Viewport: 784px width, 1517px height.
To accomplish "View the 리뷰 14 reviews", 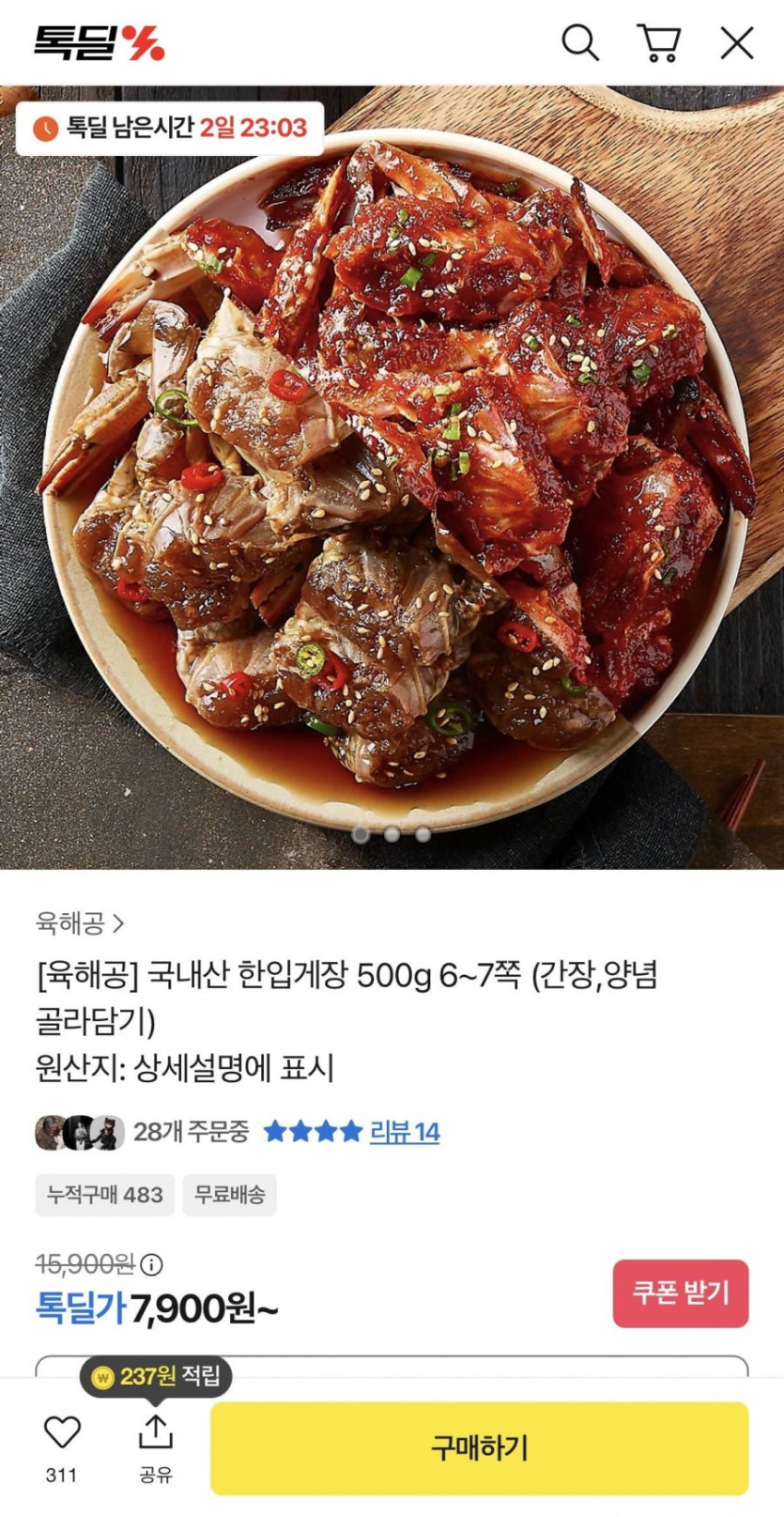I will click(404, 1132).
